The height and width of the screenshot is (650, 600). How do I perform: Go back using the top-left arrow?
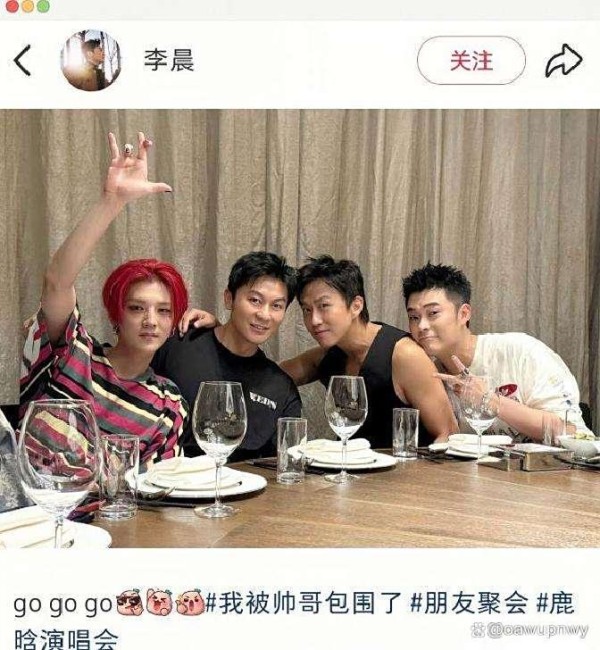click(22, 61)
